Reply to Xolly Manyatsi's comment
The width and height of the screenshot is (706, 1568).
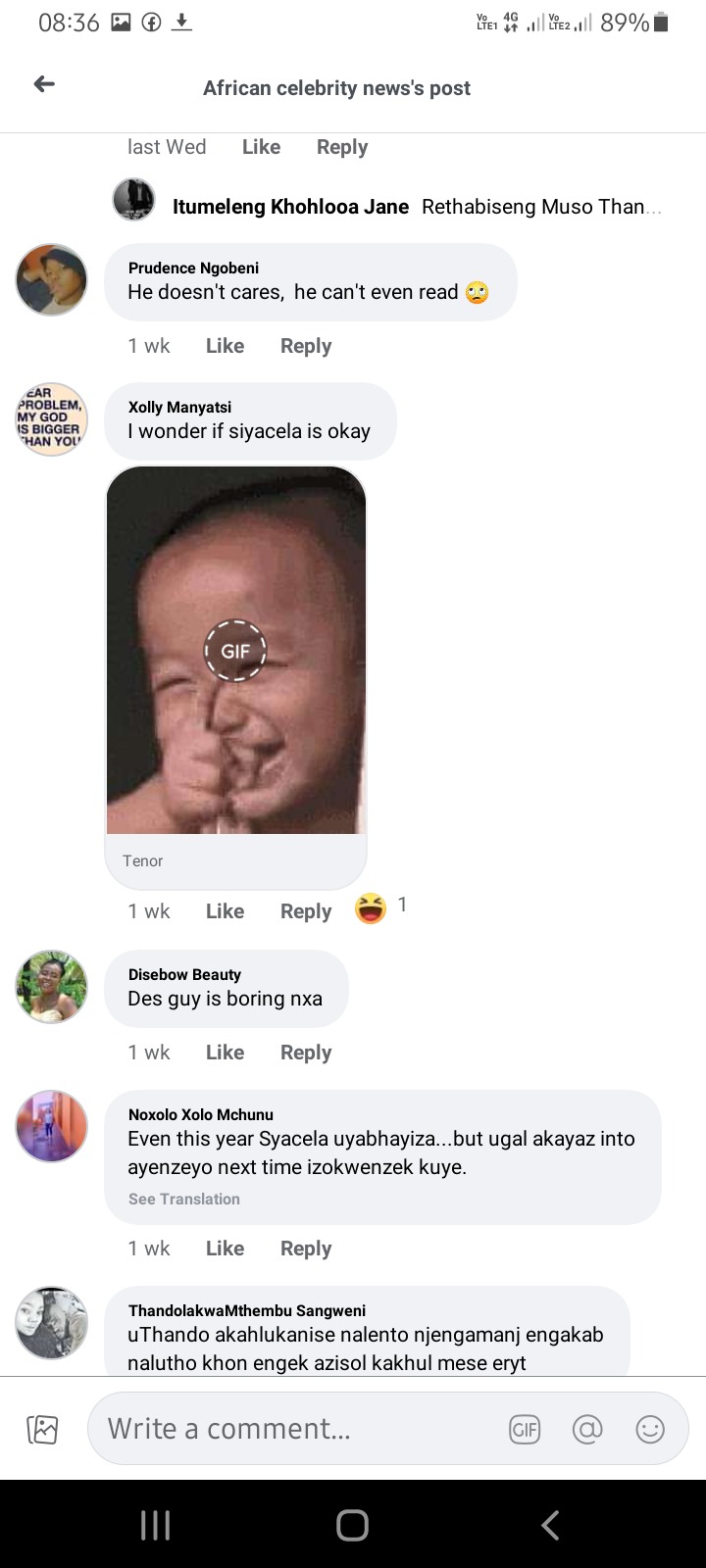click(306, 911)
